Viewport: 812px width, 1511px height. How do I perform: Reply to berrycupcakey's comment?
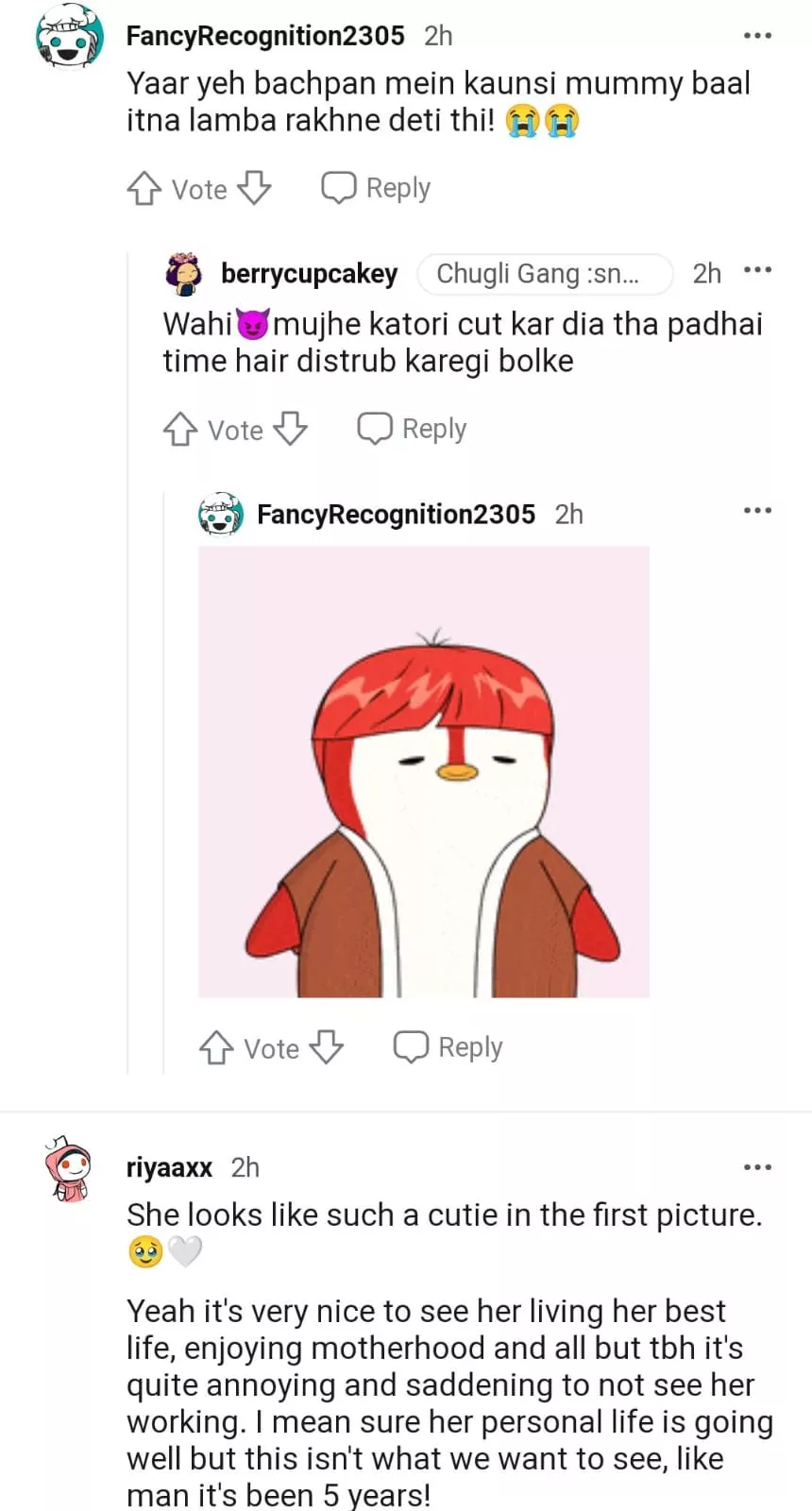(x=412, y=429)
